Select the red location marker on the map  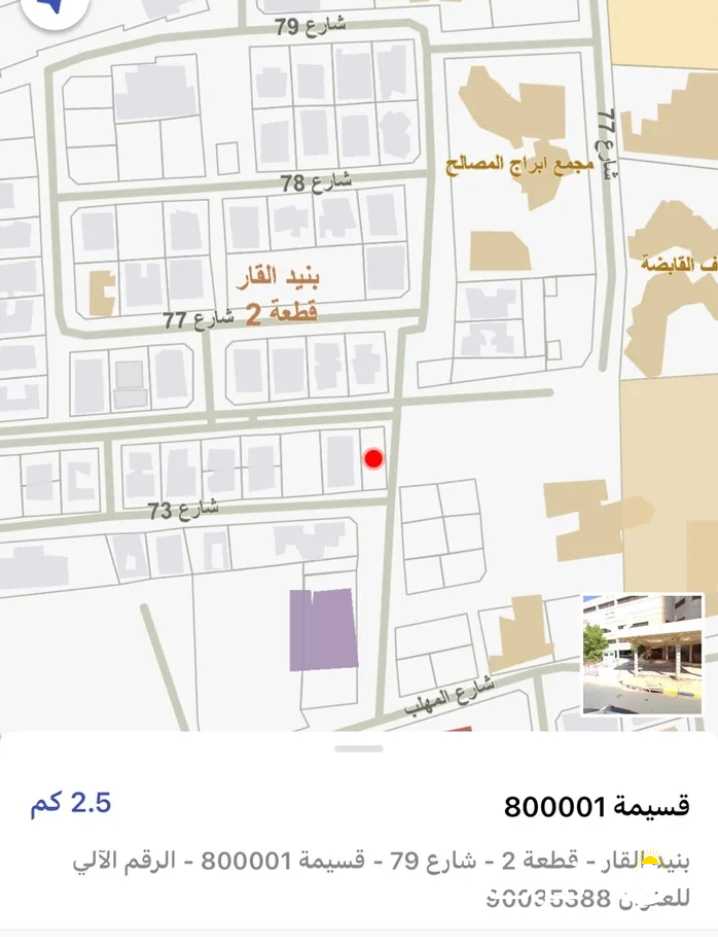(374, 459)
